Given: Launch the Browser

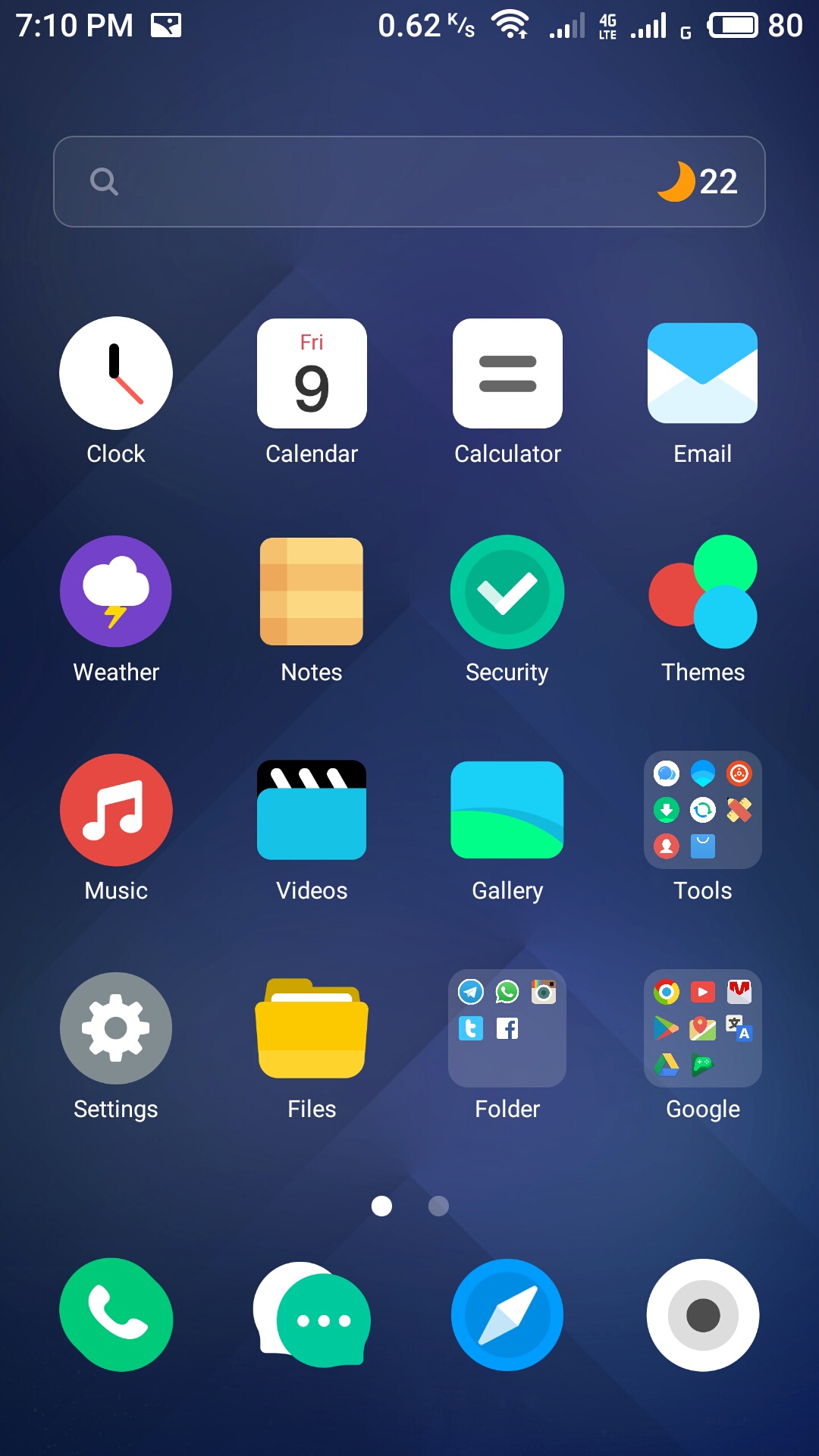Looking at the screenshot, I should coord(507,1316).
